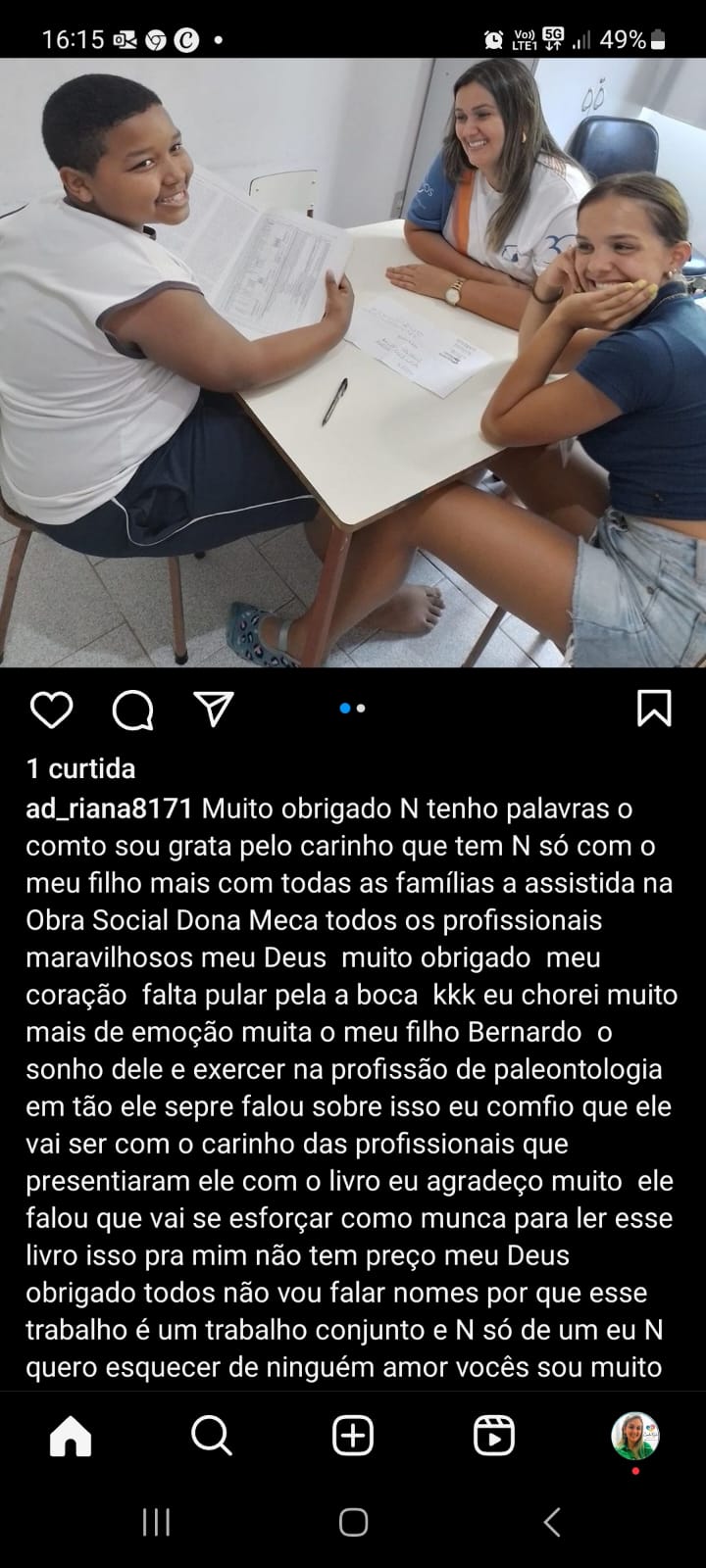Switch to the Search tab
The height and width of the screenshot is (1568, 706).
click(x=212, y=1437)
